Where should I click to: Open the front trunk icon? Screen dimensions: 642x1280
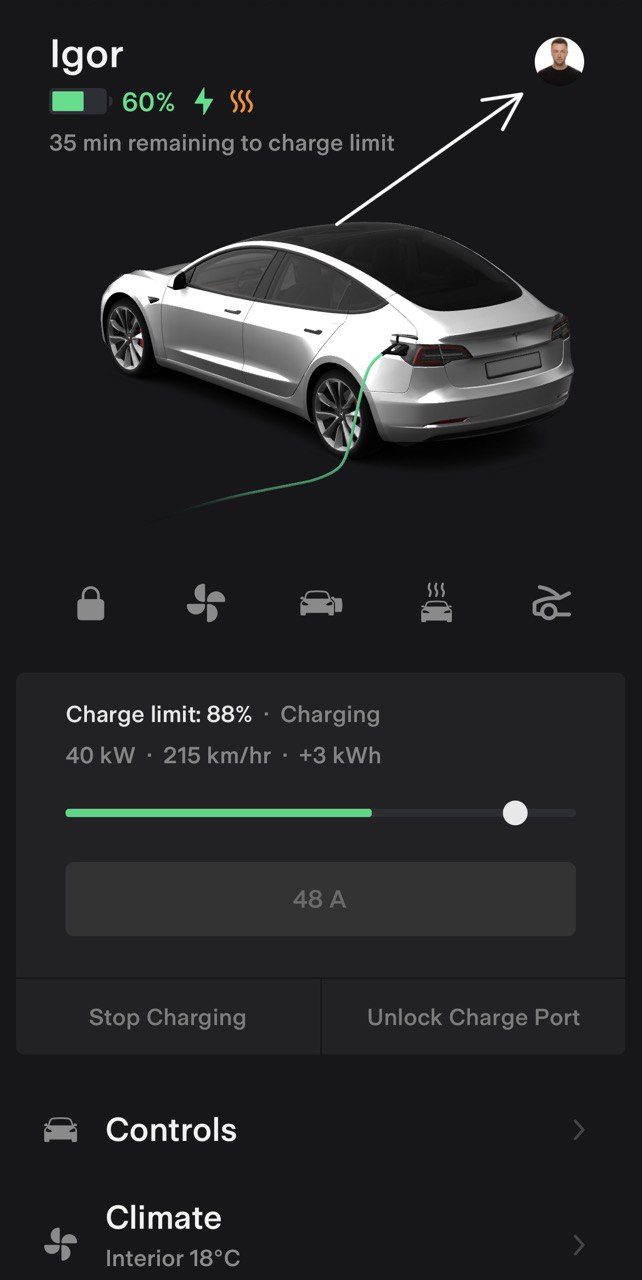pos(552,604)
